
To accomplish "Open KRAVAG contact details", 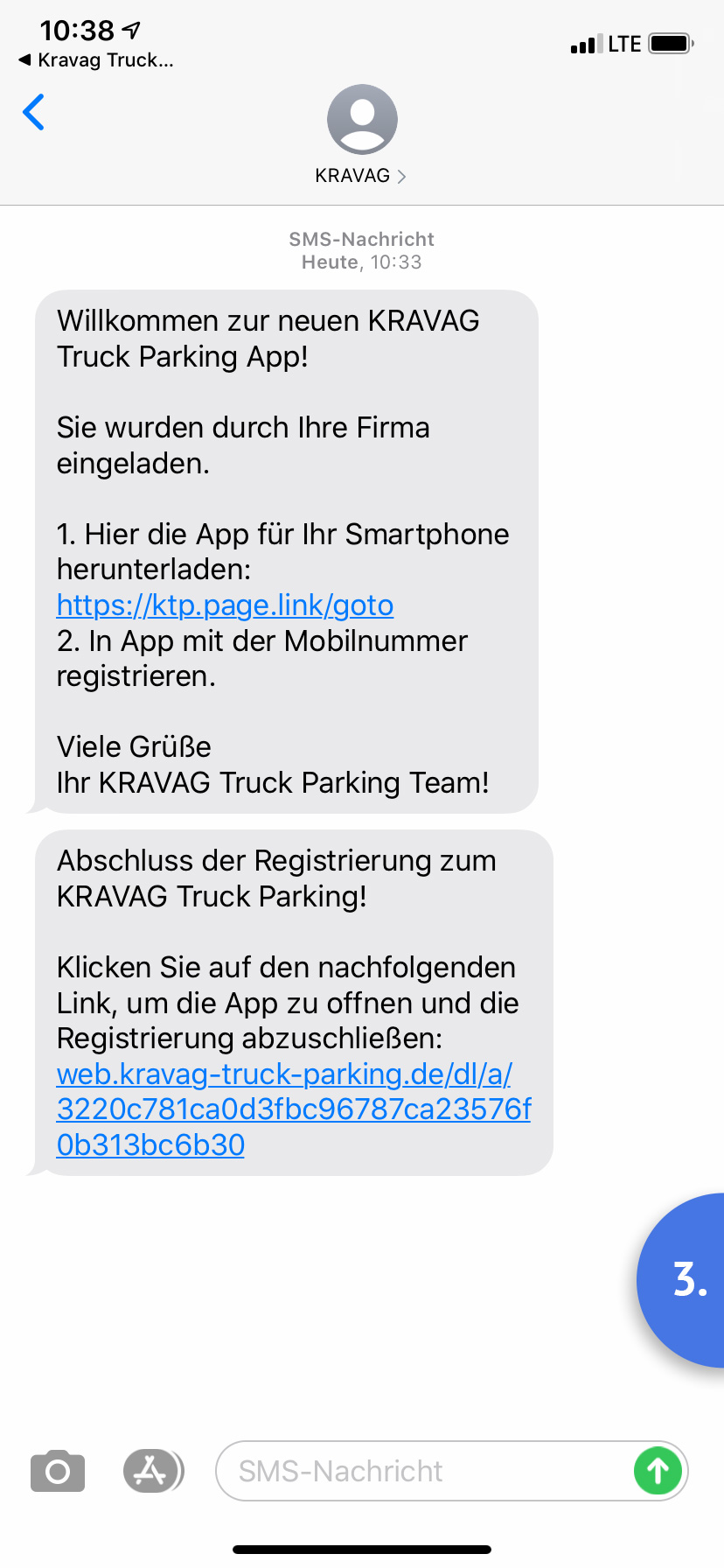I will point(361,135).
